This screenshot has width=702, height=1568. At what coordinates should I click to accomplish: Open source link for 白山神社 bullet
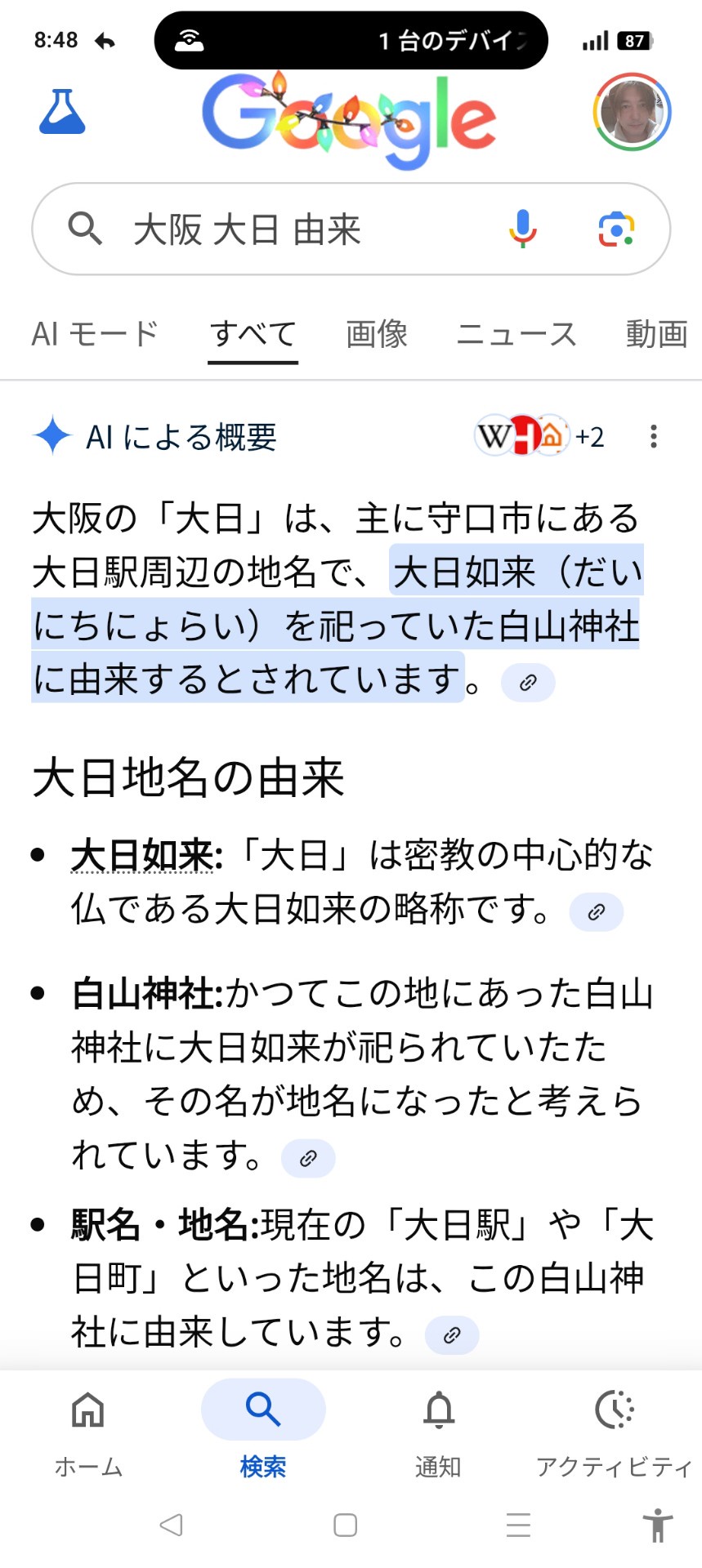(308, 1158)
